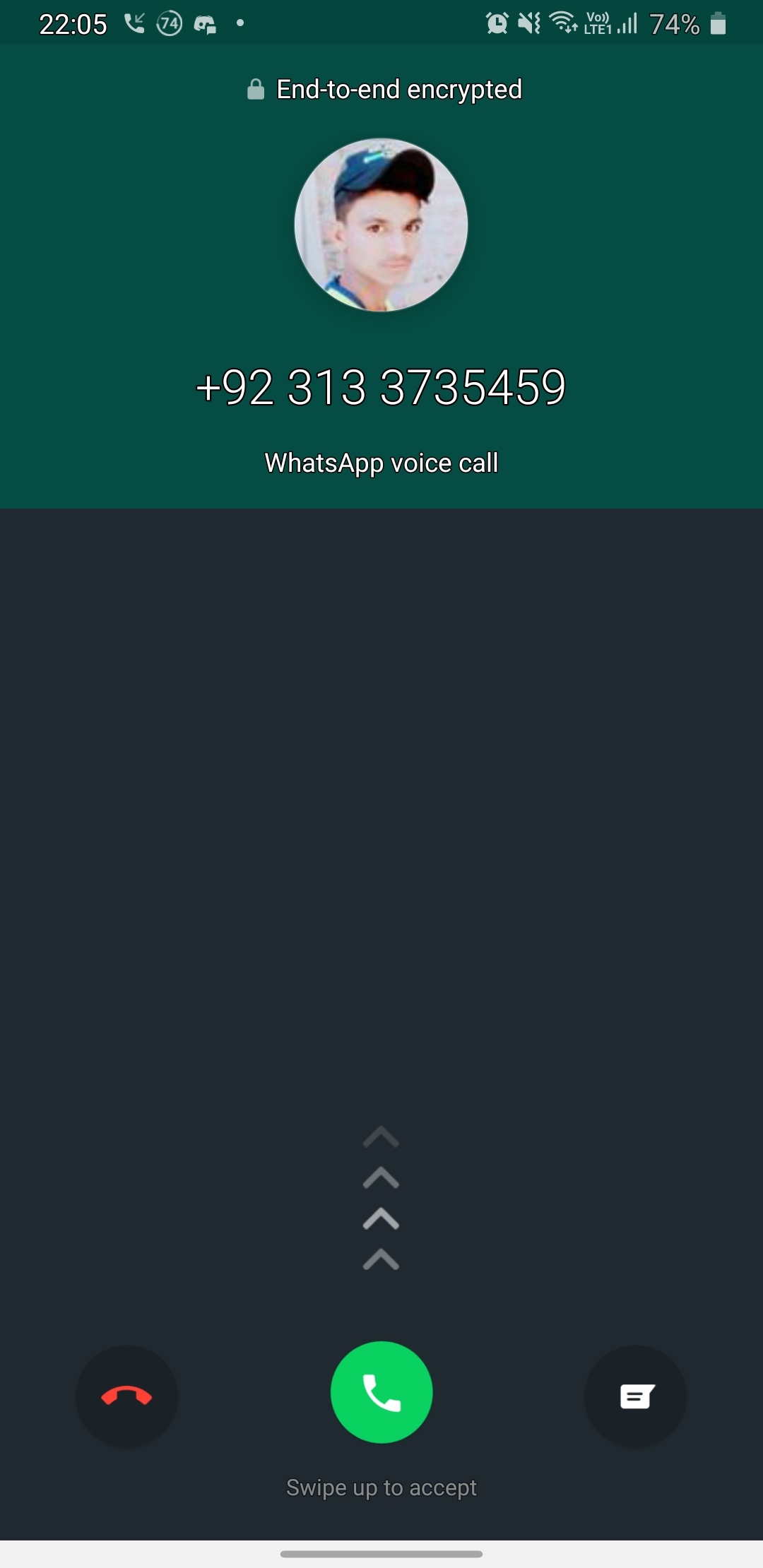The width and height of the screenshot is (763, 1568).
Task: Decline the incoming WhatsApp voice call
Action: point(127,1396)
